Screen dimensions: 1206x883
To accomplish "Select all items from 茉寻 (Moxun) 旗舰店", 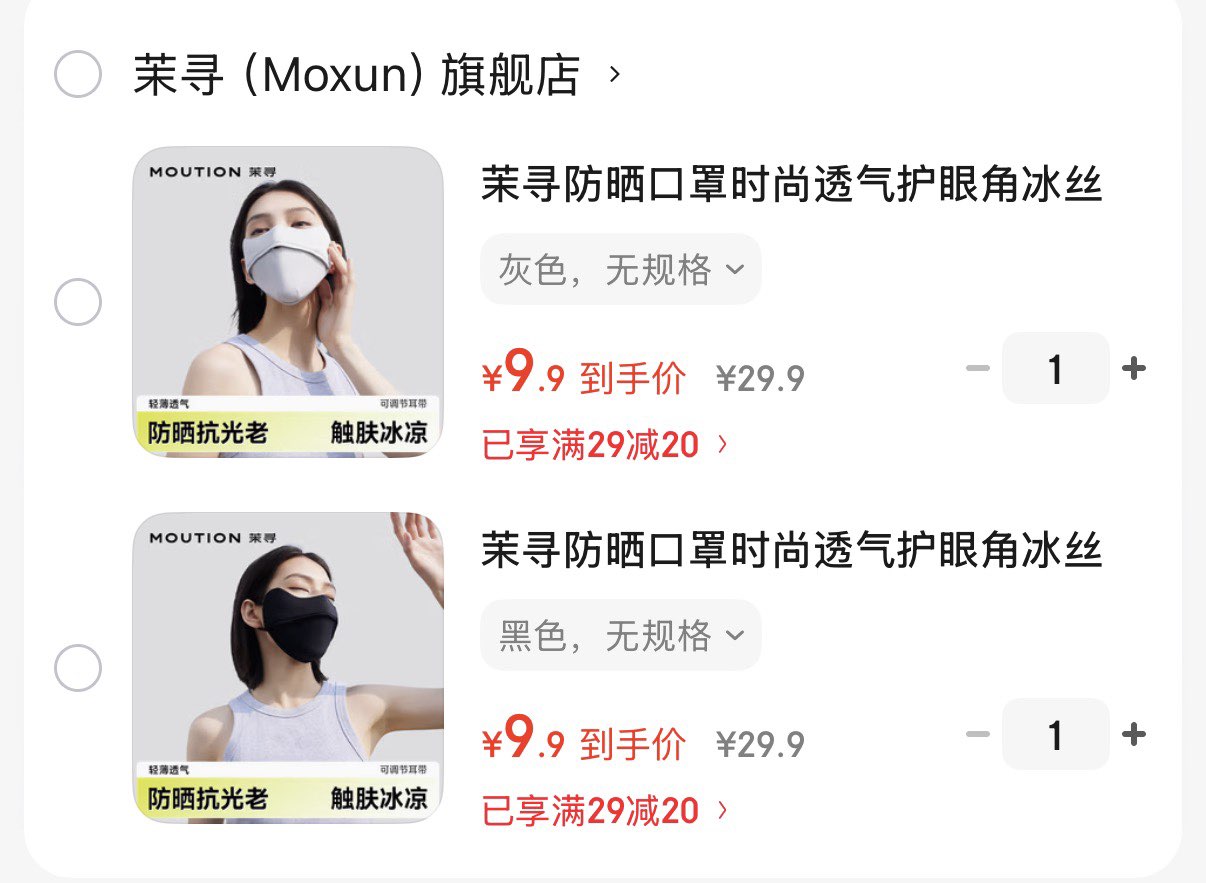I will pos(78,74).
